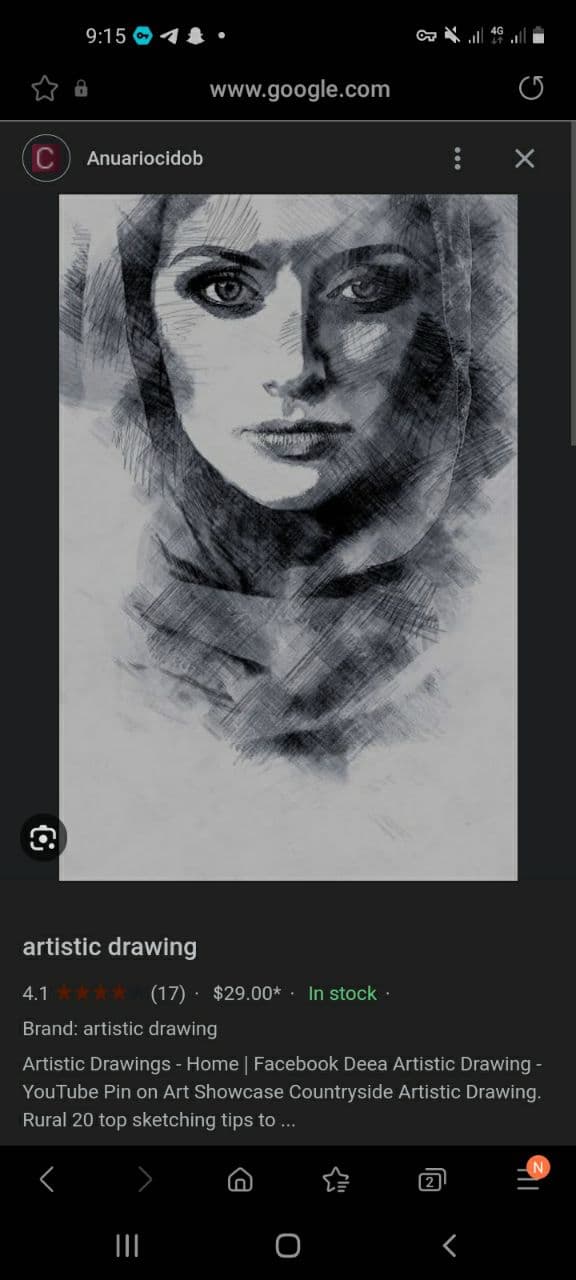576x1280 pixels.
Task: Open the Anuariocidob source
Action: point(144,158)
